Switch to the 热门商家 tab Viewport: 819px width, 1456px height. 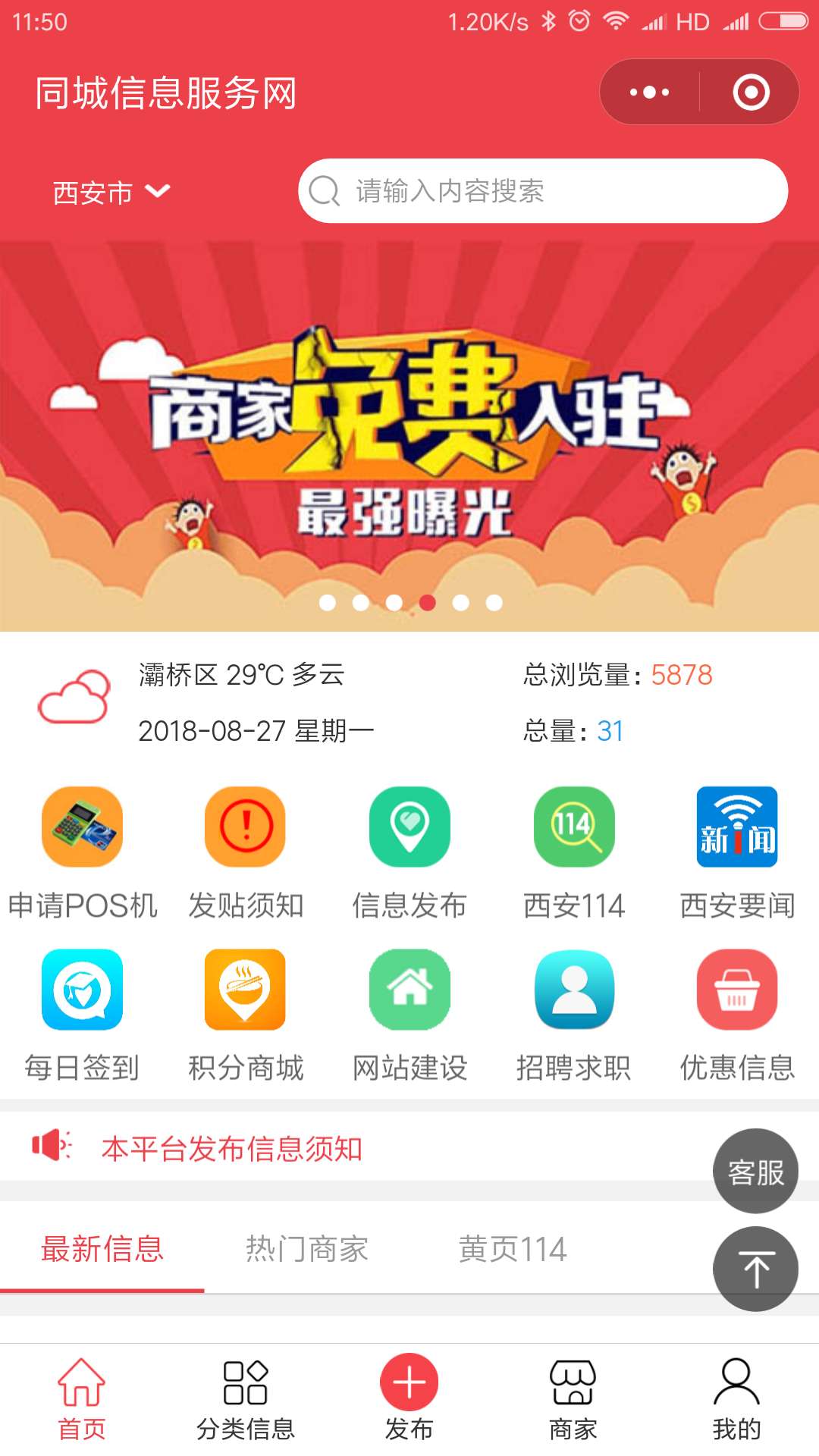click(x=306, y=1248)
